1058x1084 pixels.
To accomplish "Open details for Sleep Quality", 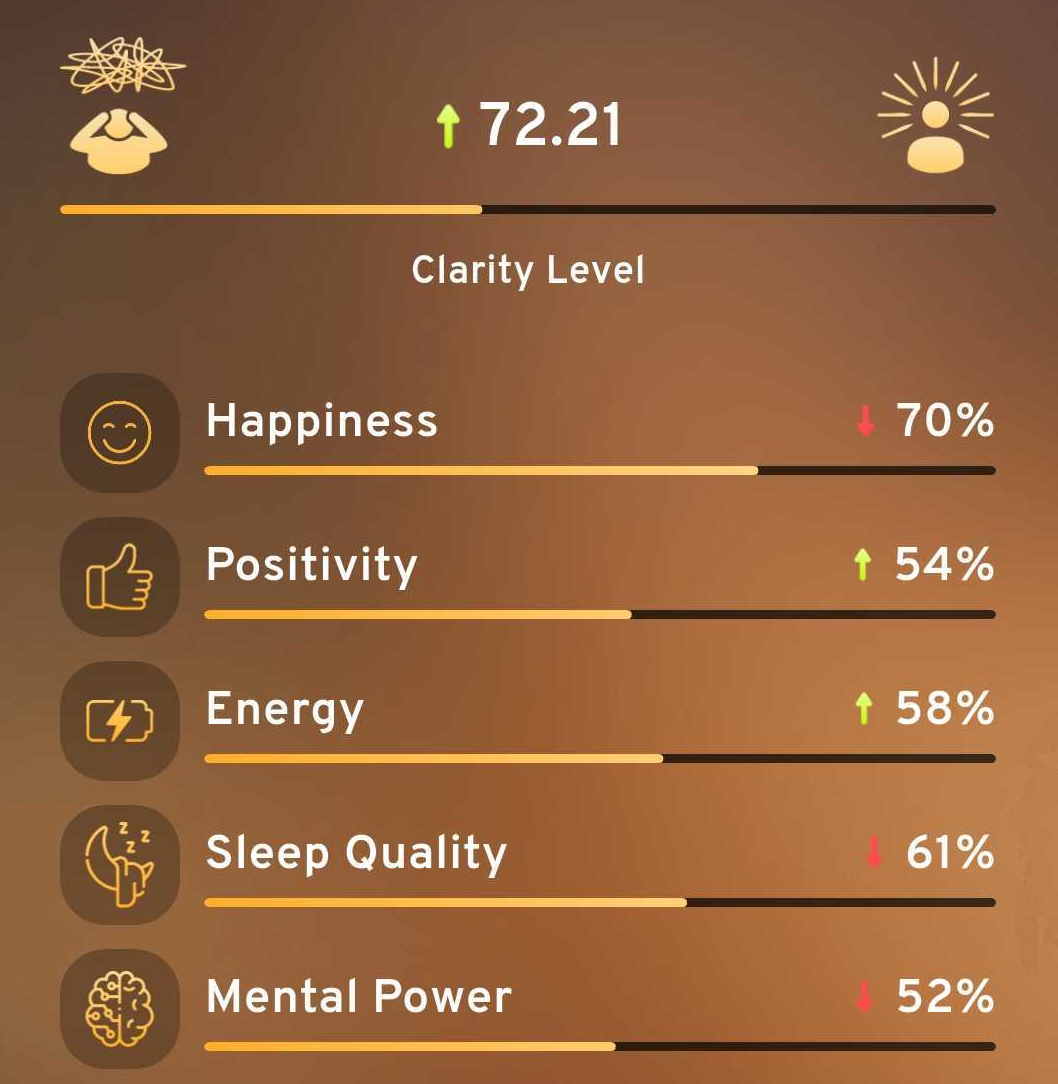I will tap(356, 855).
